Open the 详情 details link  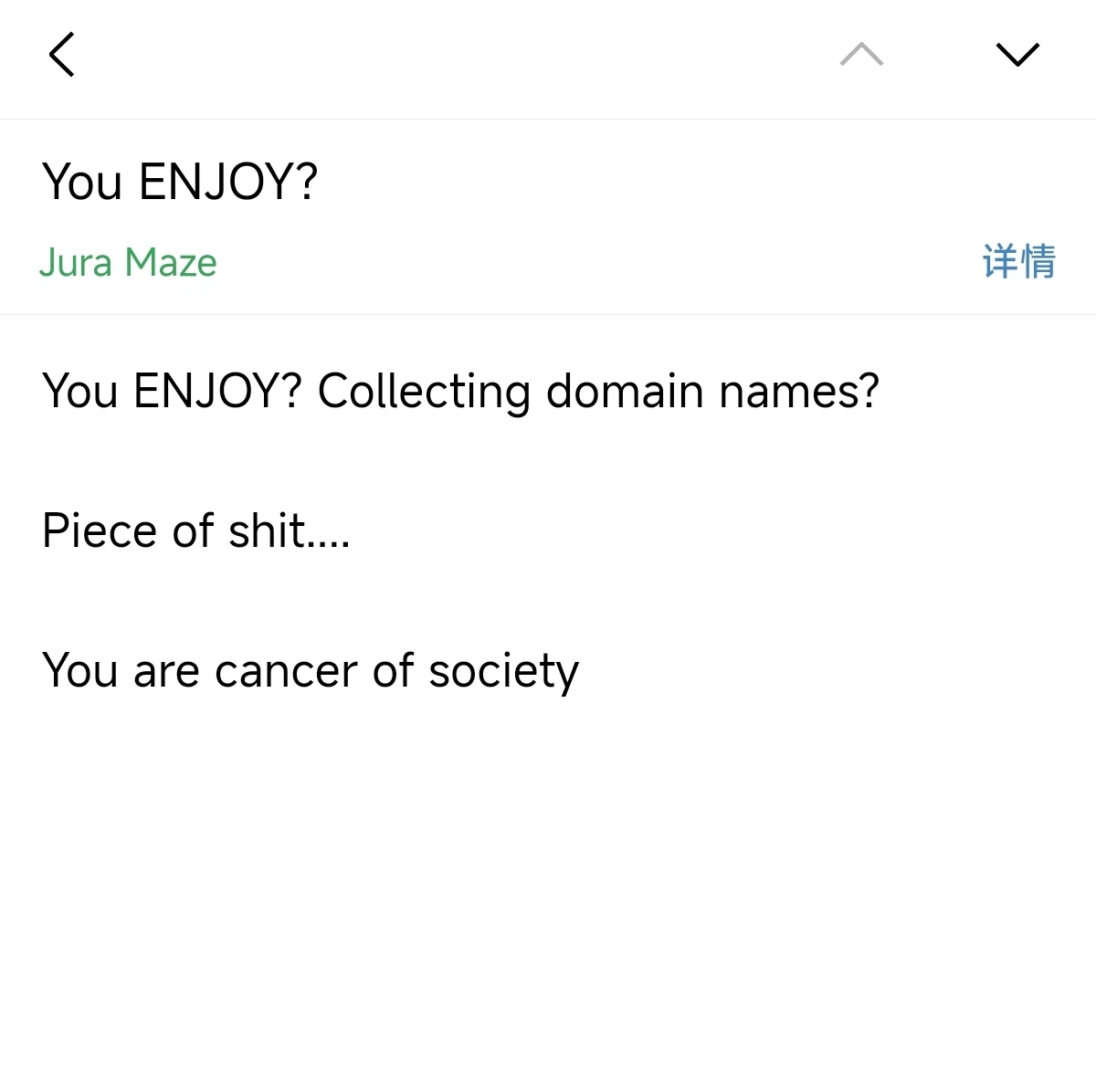[1018, 262]
